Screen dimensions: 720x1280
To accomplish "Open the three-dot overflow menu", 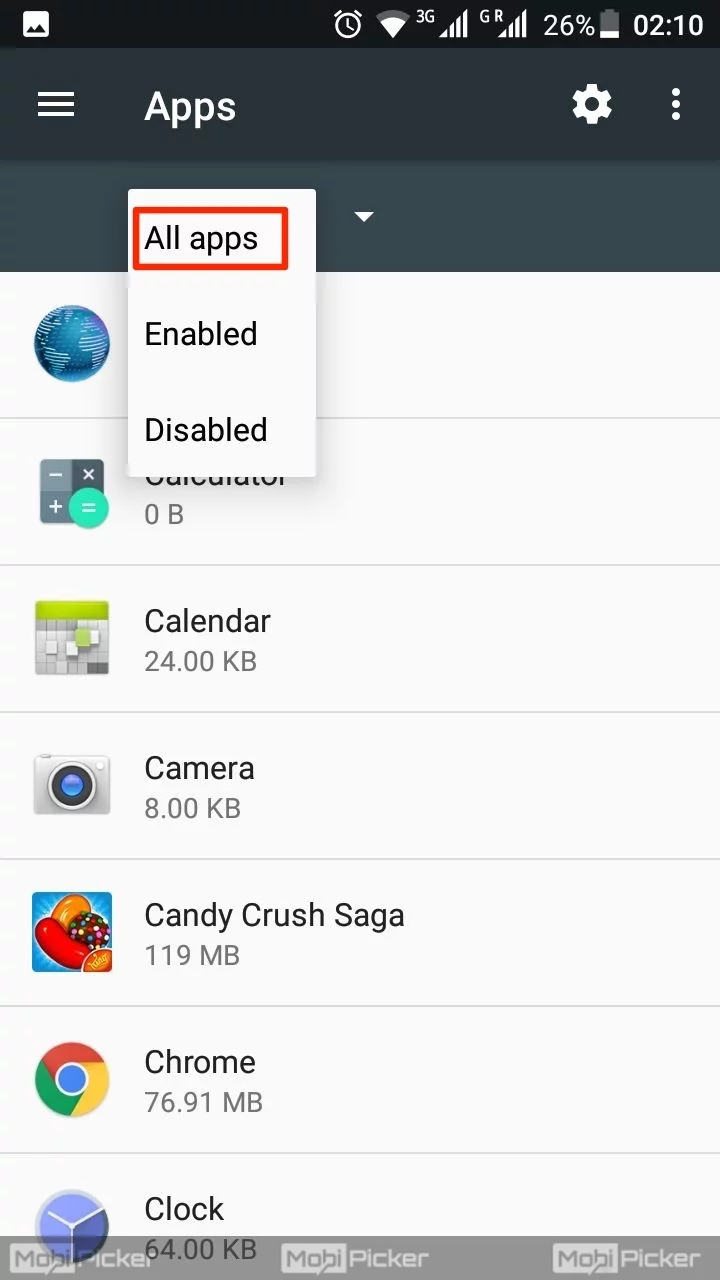I will [x=677, y=104].
